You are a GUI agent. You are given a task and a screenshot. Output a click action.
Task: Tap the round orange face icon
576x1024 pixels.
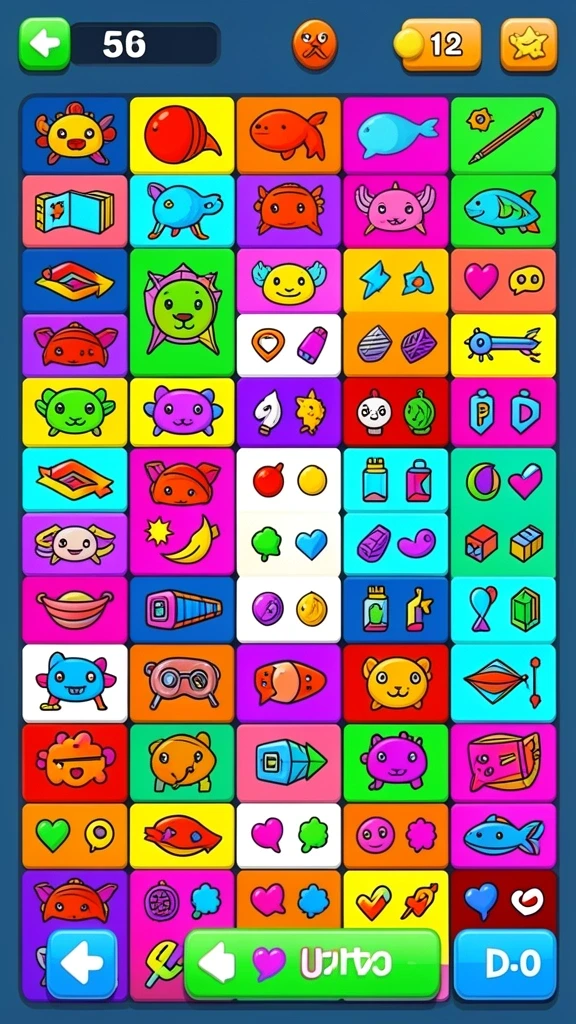coord(315,44)
